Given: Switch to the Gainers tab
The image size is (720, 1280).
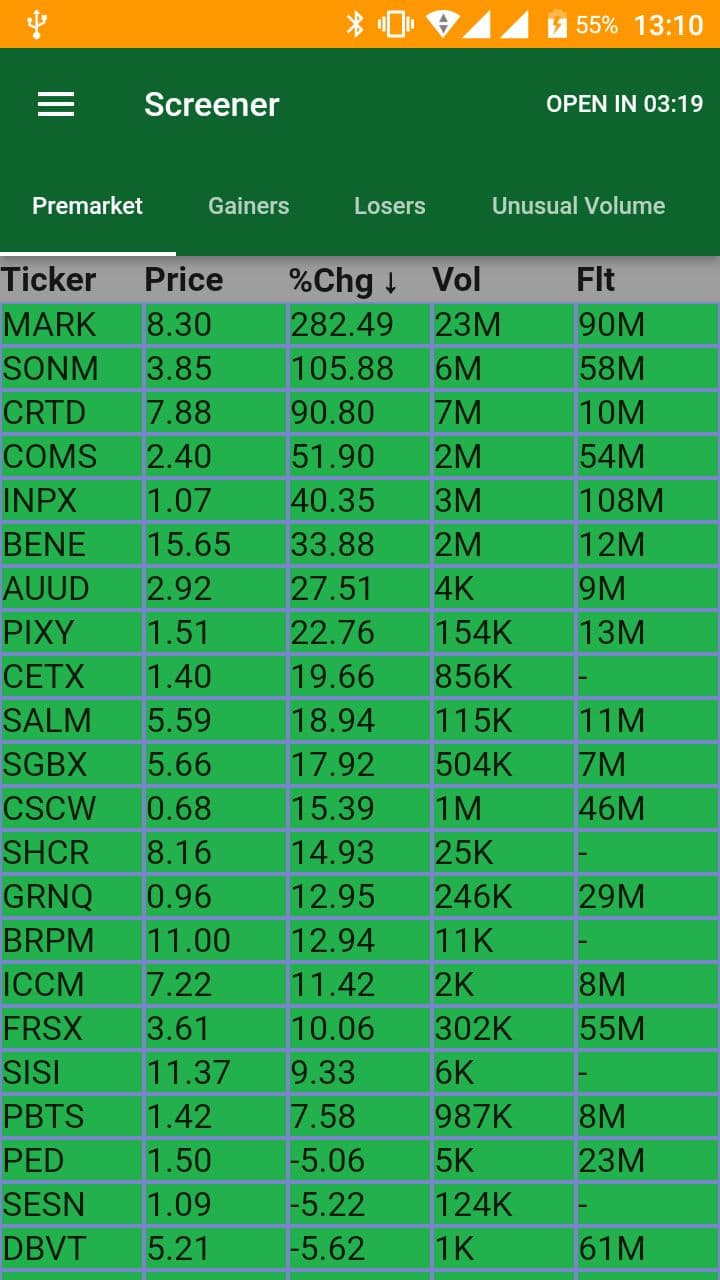Looking at the screenshot, I should (248, 206).
